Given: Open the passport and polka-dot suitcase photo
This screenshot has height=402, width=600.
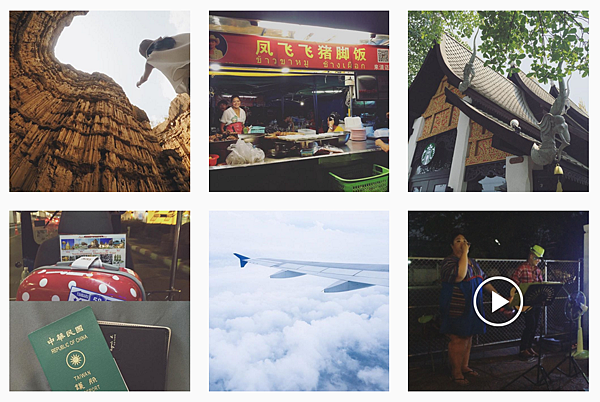Looking at the screenshot, I should (99, 300).
